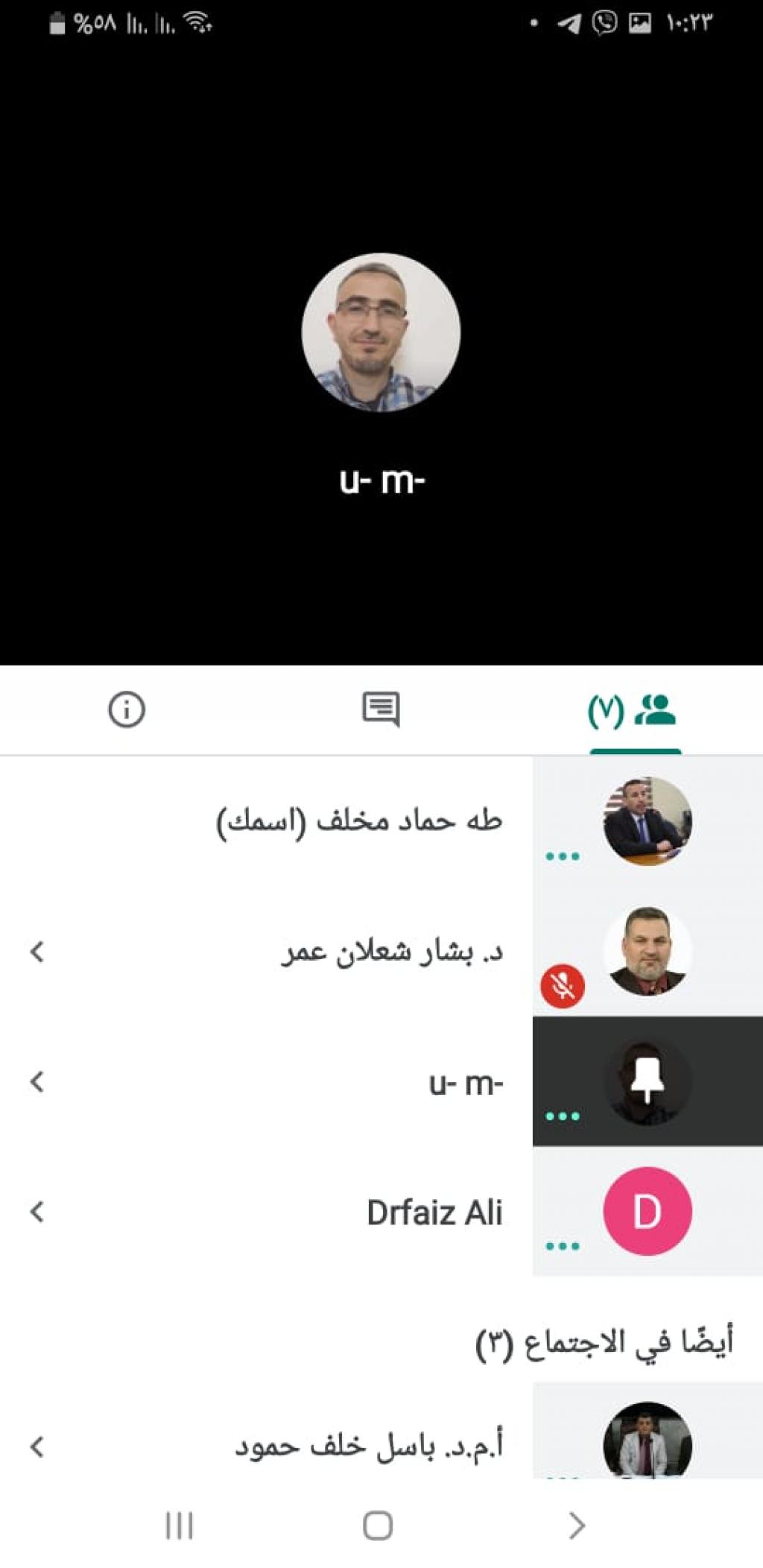Open recent apps from navigation bar

[179, 1525]
